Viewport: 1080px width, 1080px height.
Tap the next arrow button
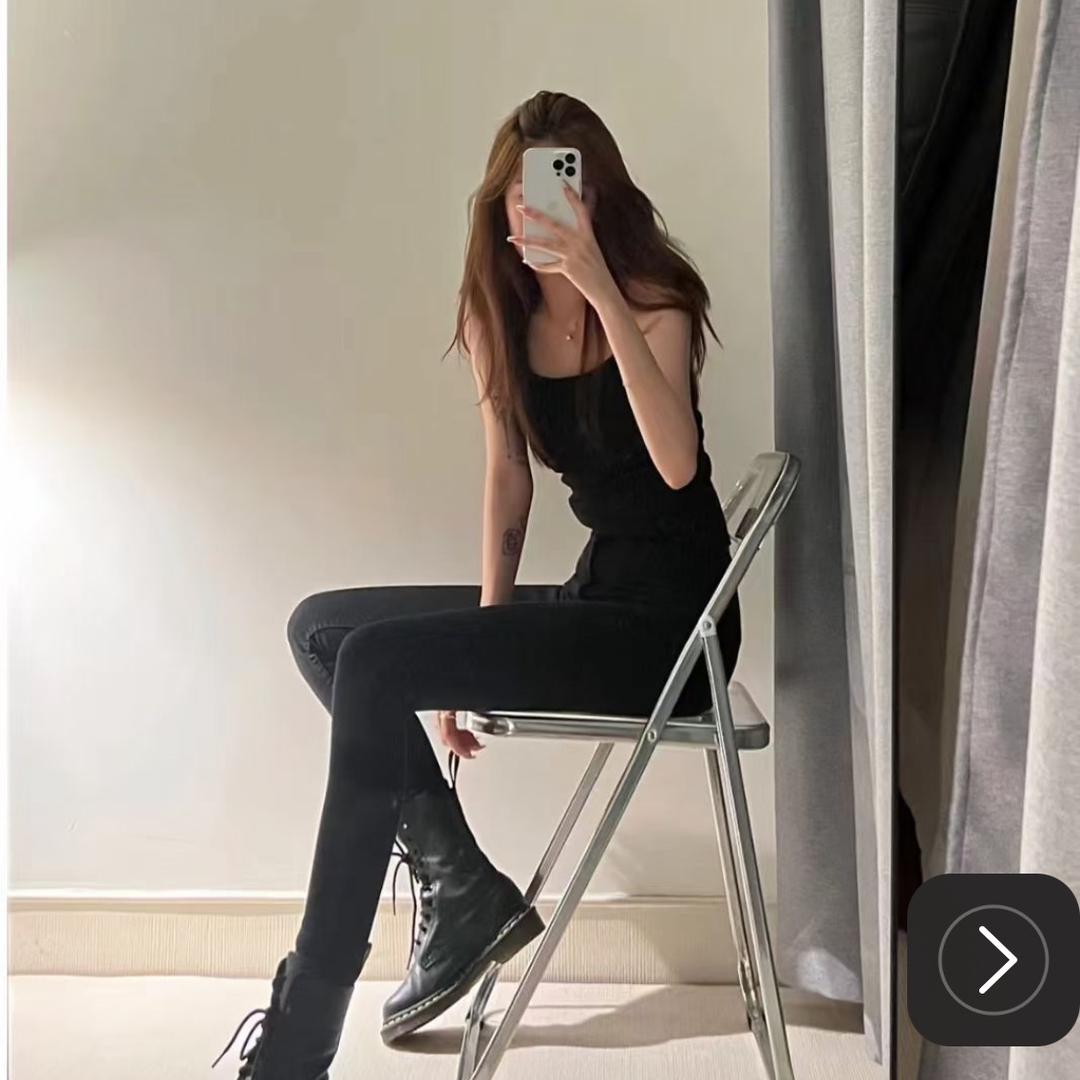pos(993,960)
